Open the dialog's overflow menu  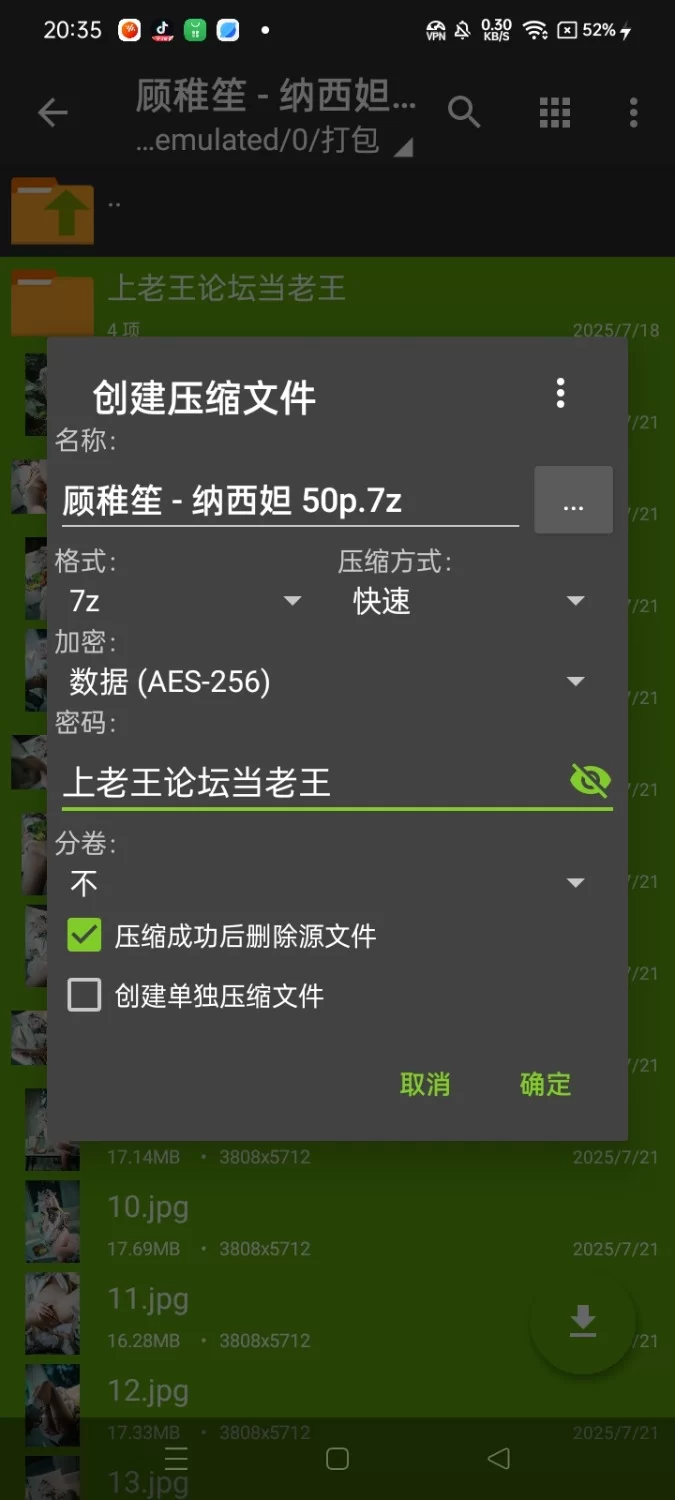[560, 393]
